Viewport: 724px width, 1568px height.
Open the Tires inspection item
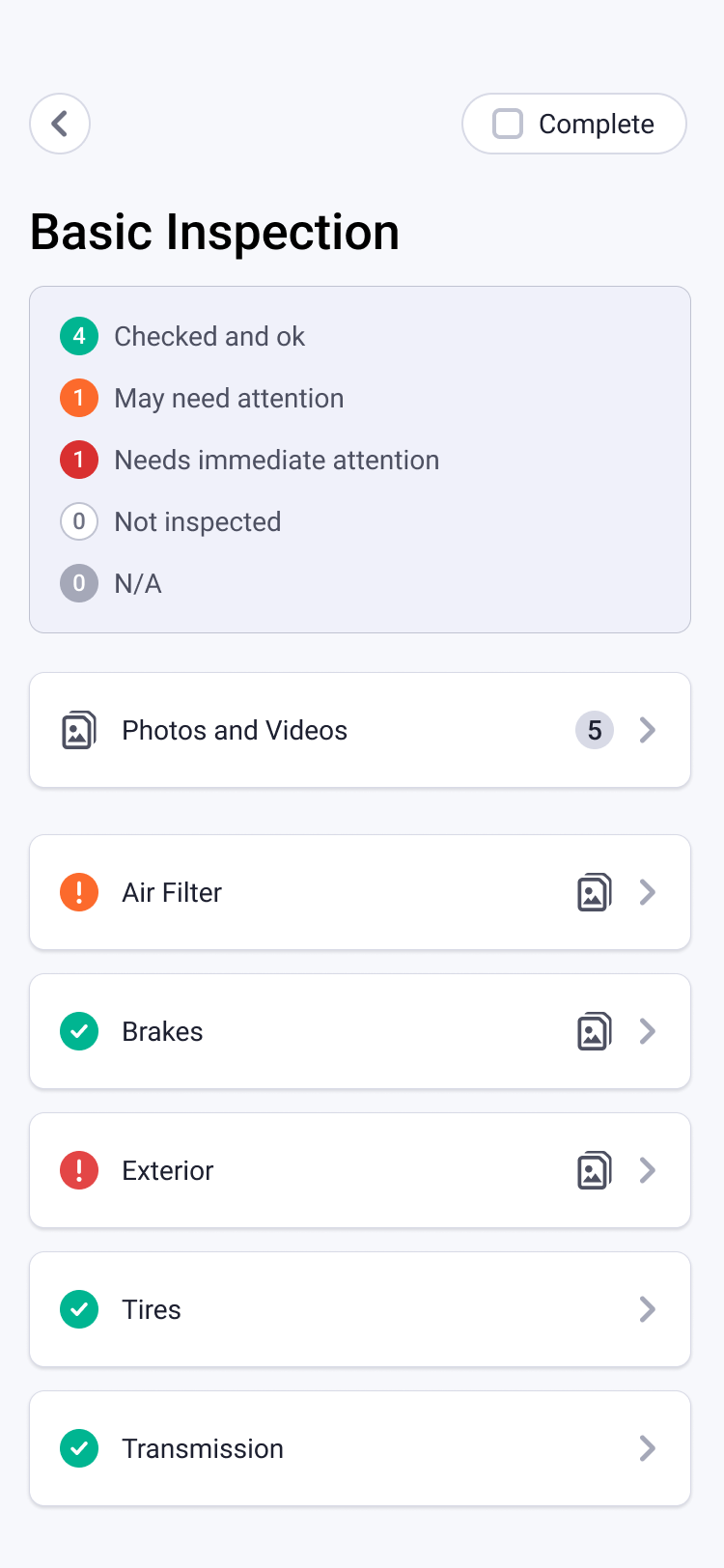click(x=360, y=1309)
